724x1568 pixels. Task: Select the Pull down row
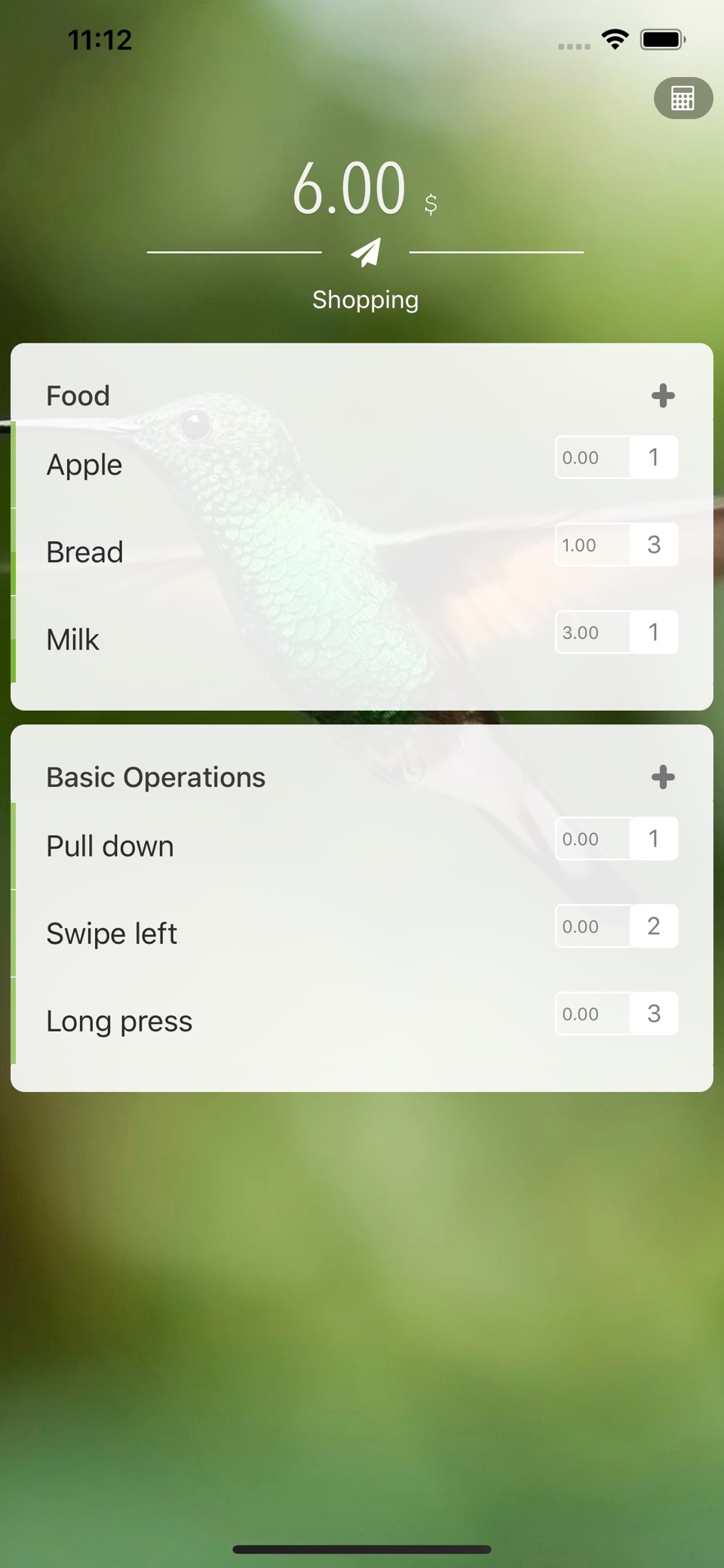click(362, 846)
